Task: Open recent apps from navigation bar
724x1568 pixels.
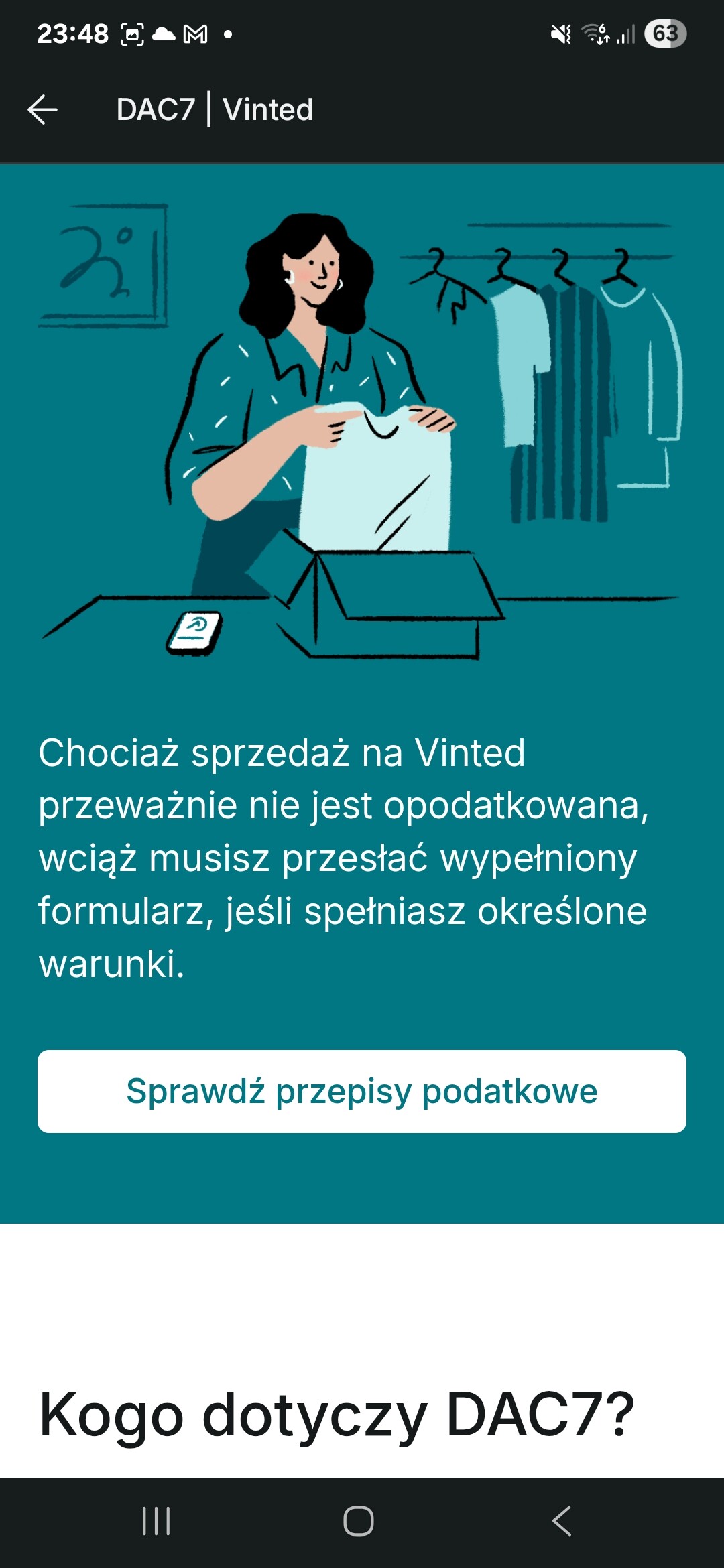Action: point(156,1521)
